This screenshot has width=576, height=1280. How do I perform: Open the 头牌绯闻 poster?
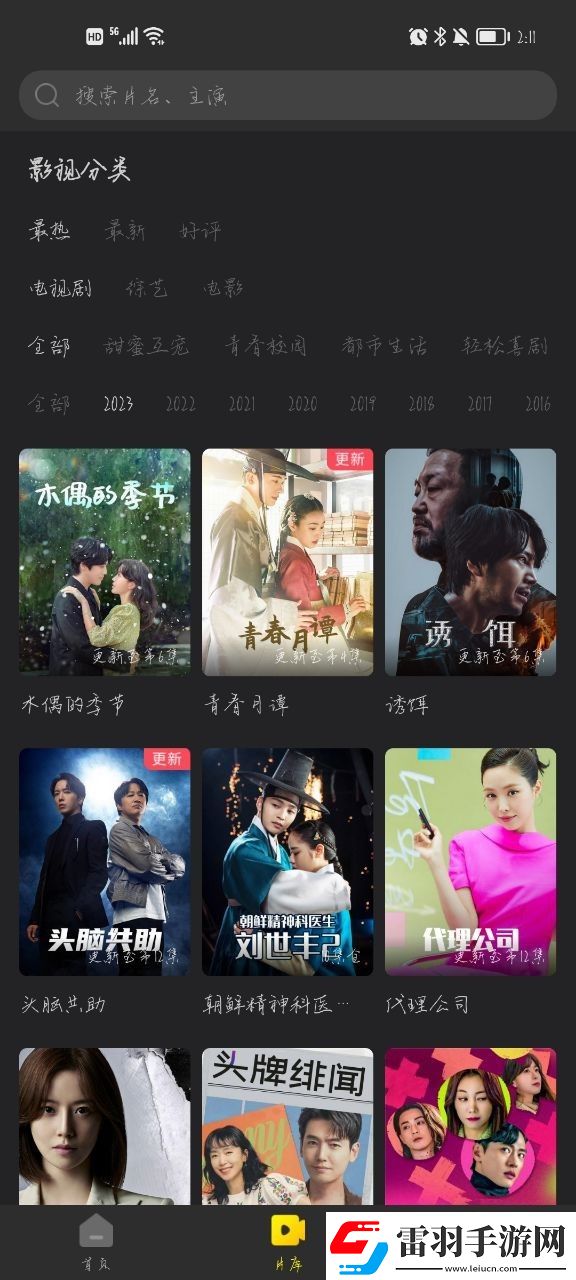(x=287, y=1126)
